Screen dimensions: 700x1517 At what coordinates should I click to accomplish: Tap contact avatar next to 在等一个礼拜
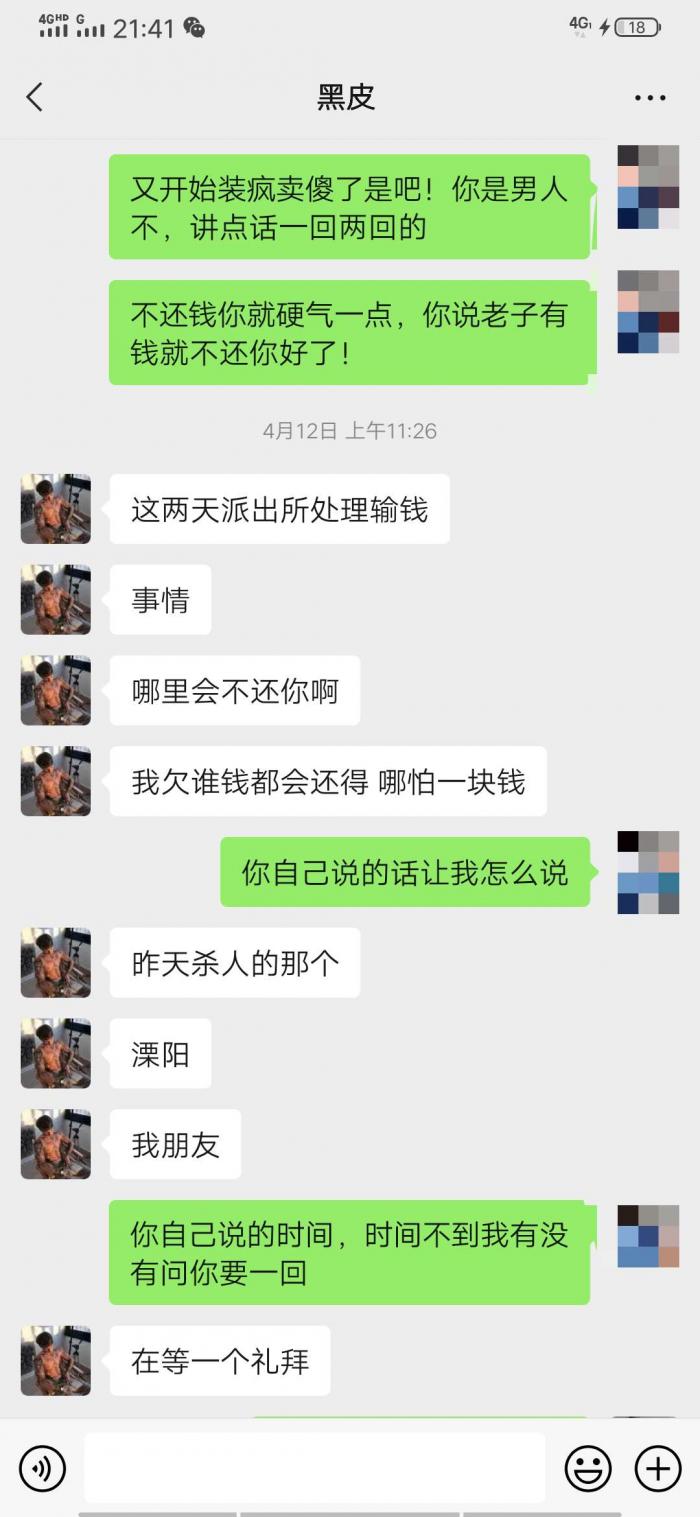56,1361
